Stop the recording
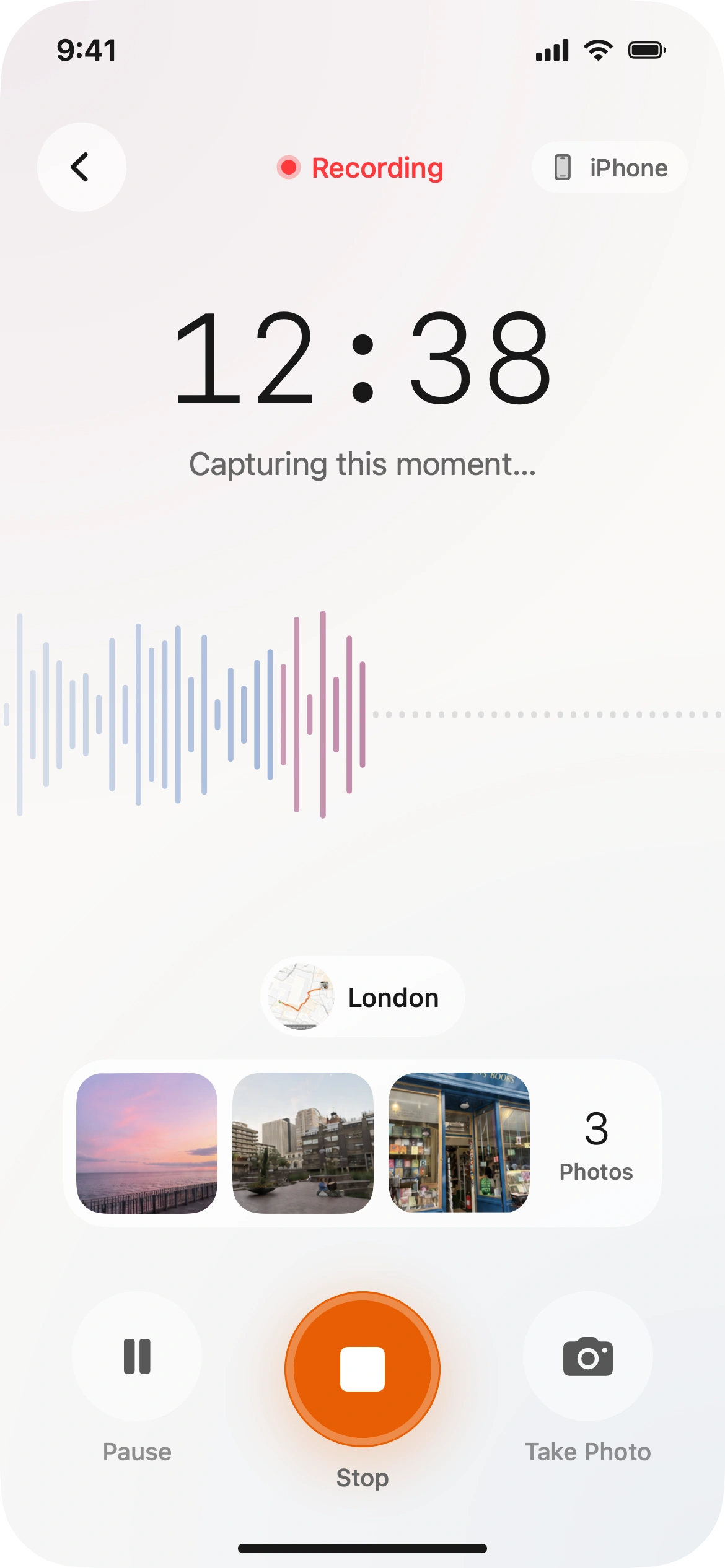The width and height of the screenshot is (725, 1568). 362,1369
